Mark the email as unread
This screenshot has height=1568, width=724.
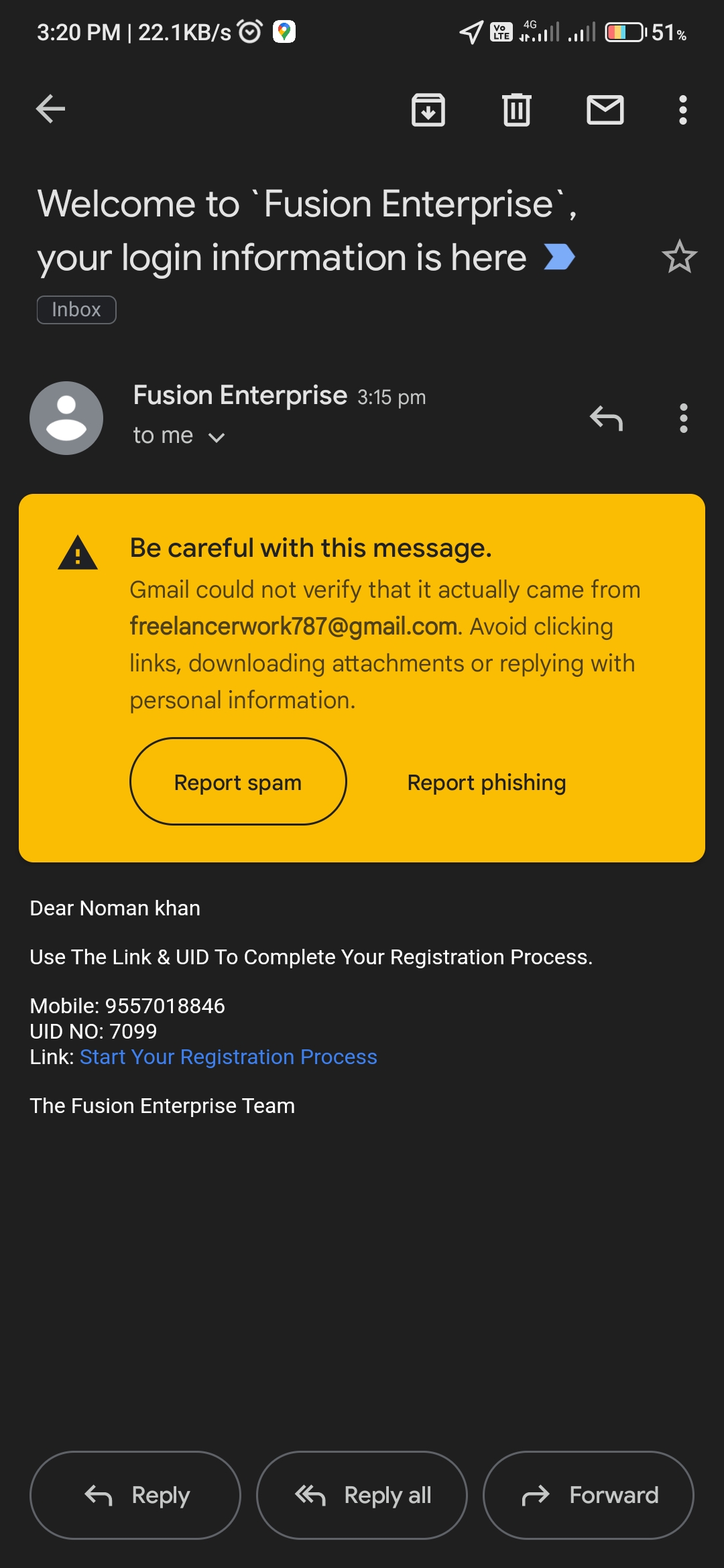click(x=605, y=110)
